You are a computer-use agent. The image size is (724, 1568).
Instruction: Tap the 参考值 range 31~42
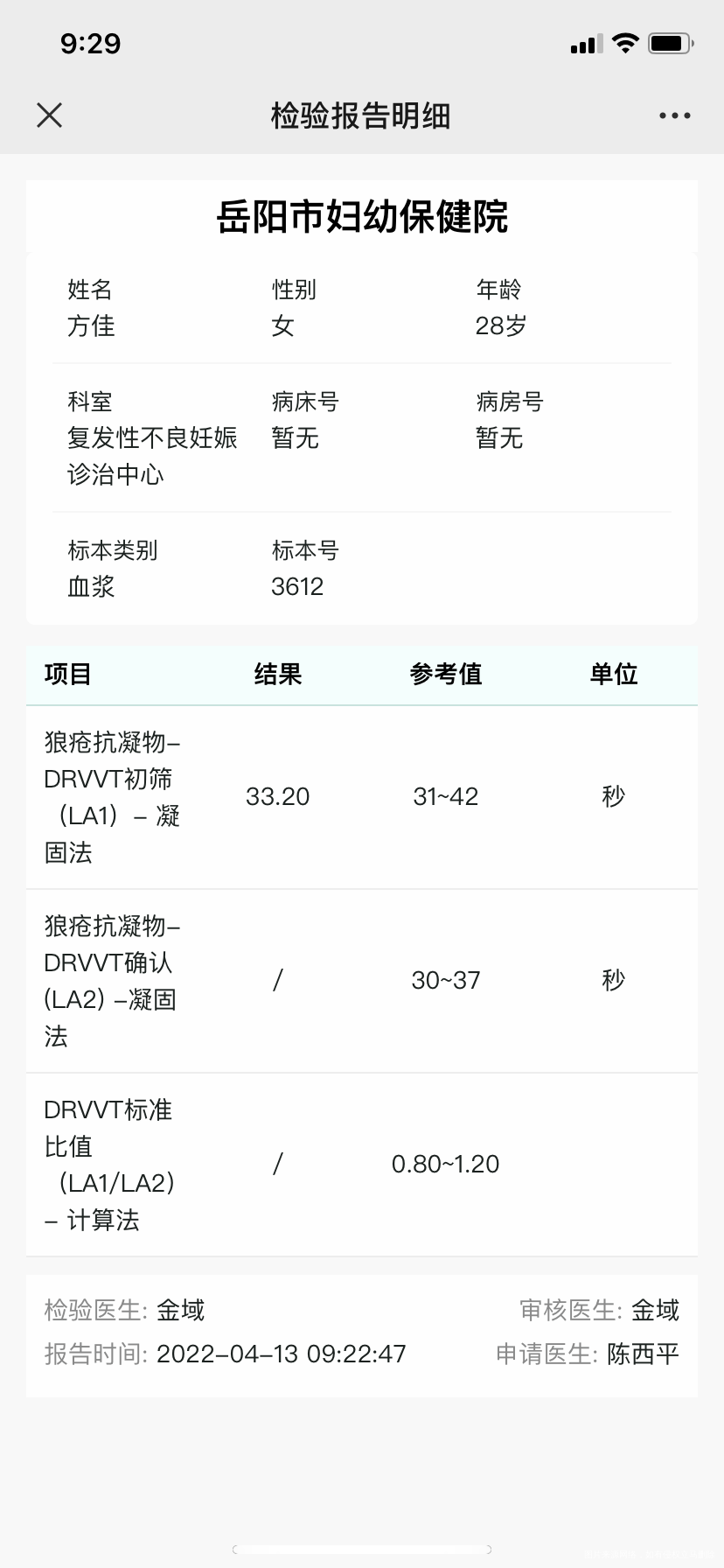click(x=445, y=796)
